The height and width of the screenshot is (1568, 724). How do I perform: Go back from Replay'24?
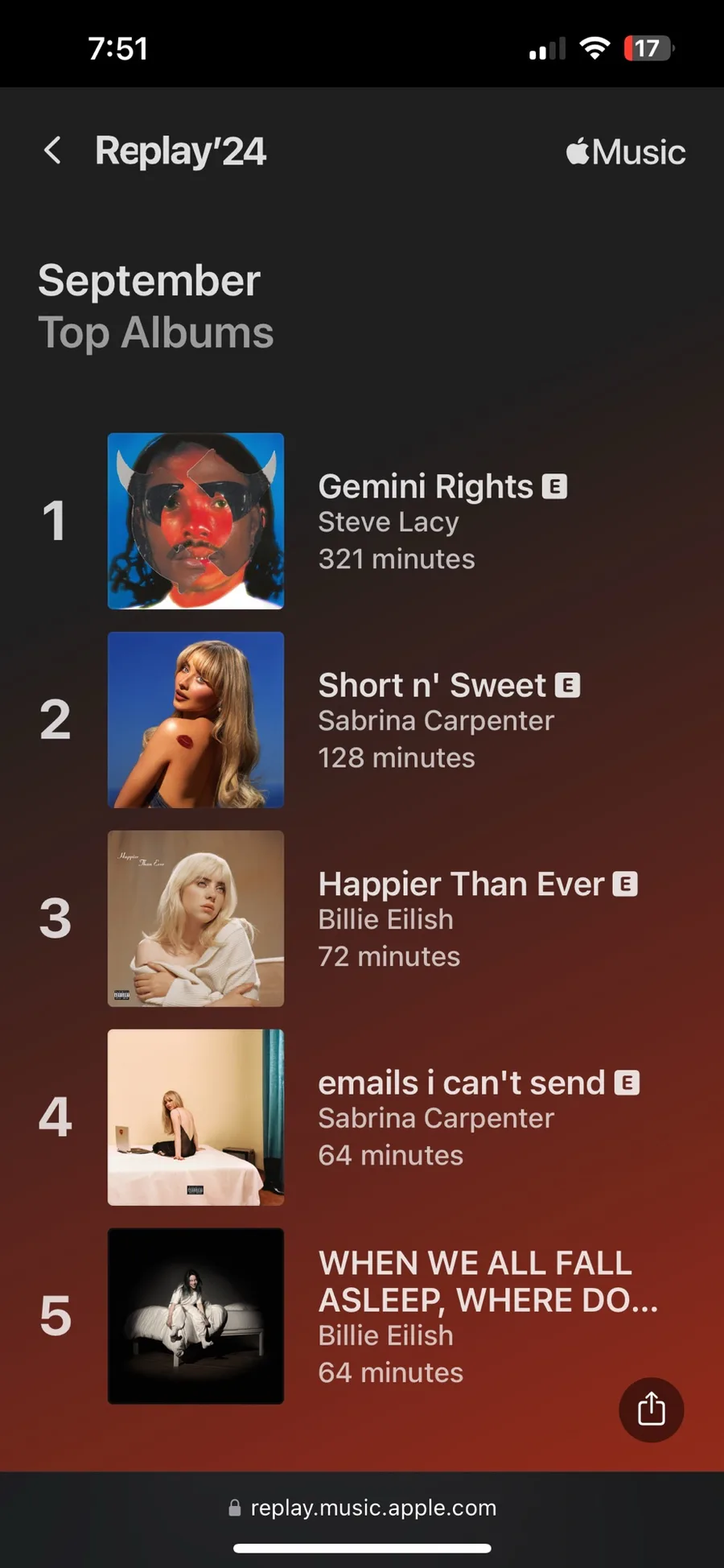pyautogui.click(x=53, y=151)
